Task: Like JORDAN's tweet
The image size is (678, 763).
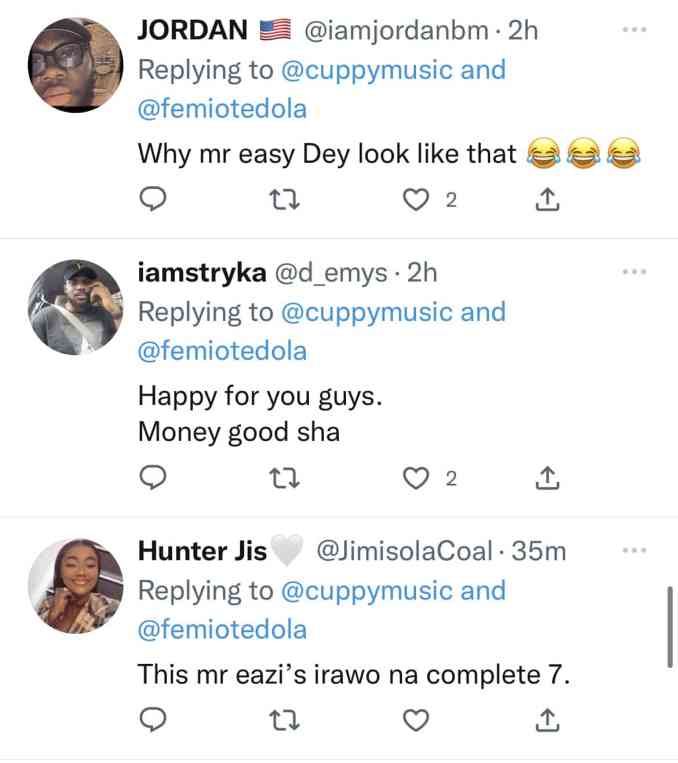Action: pyautogui.click(x=416, y=201)
